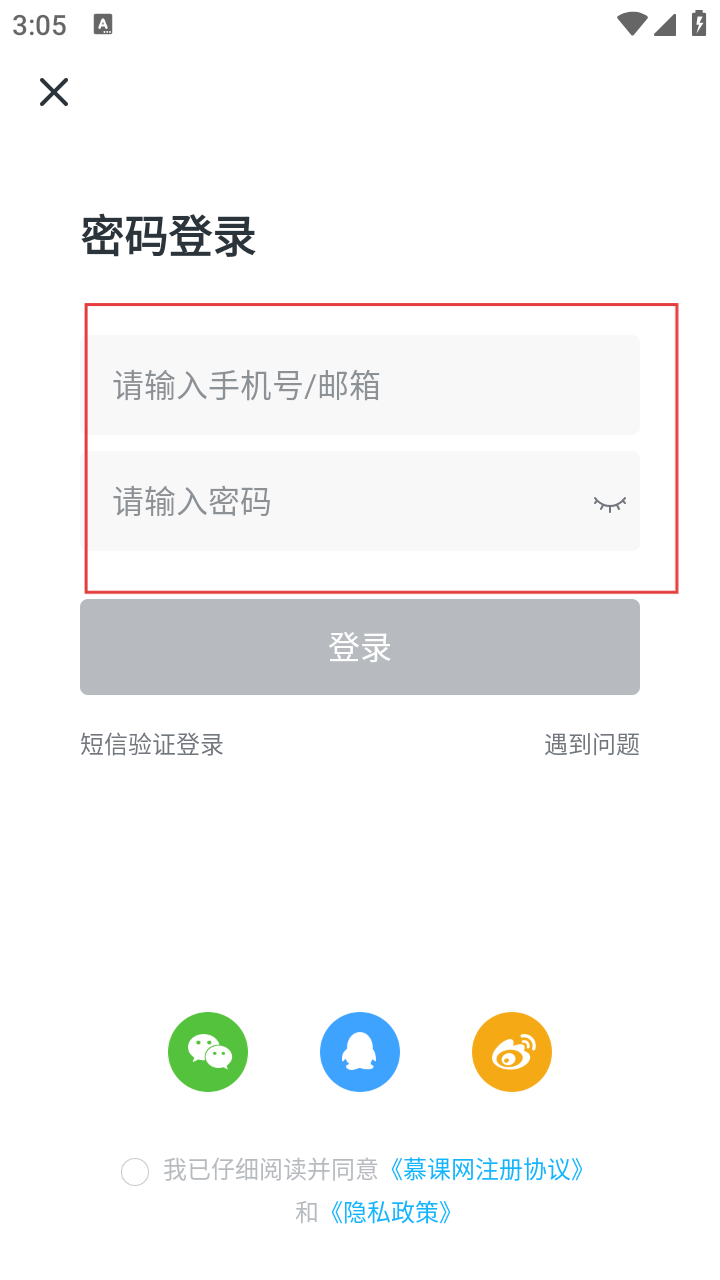Close the password login screen

tap(54, 92)
